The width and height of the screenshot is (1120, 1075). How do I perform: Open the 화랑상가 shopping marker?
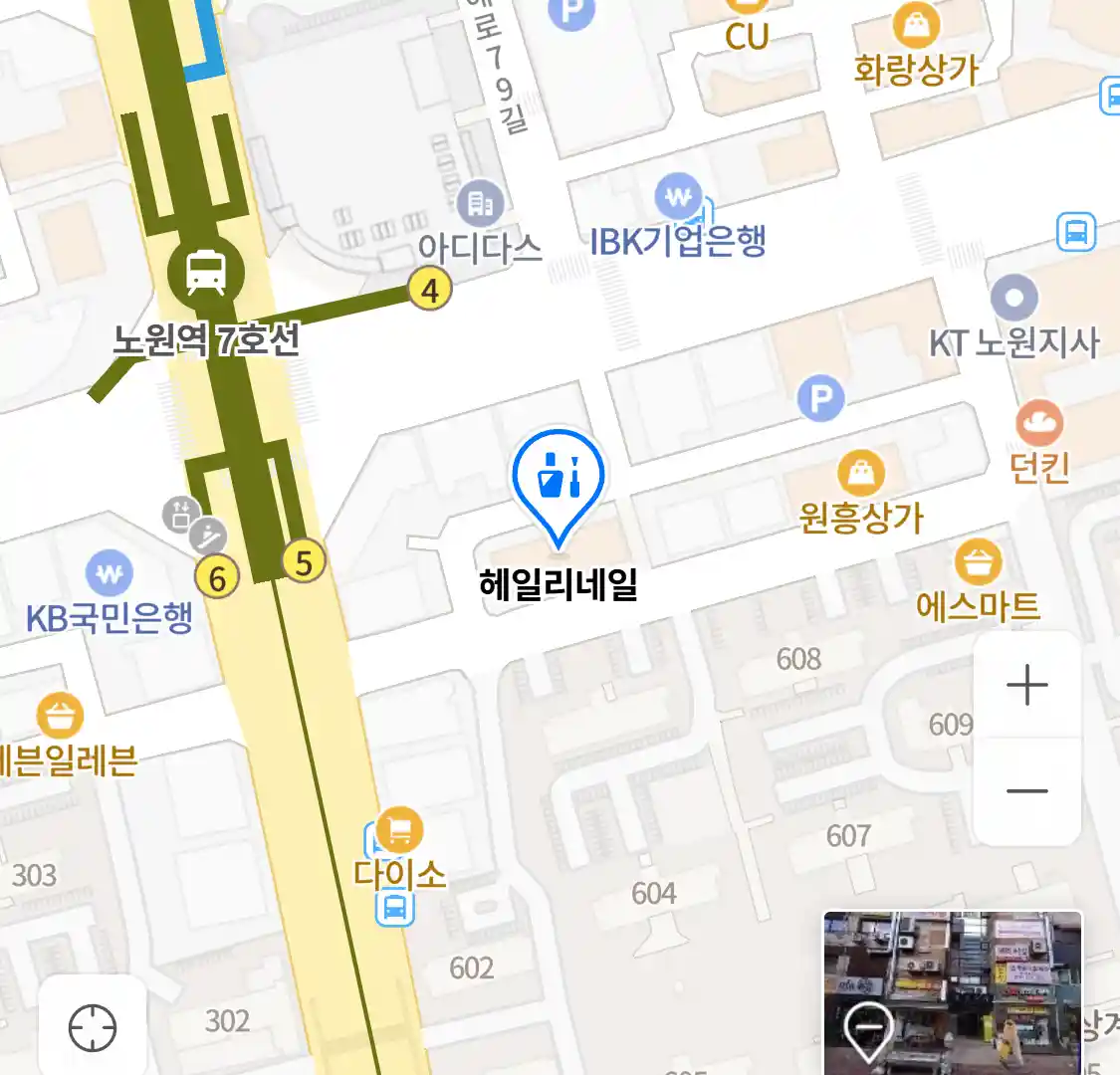click(916, 23)
